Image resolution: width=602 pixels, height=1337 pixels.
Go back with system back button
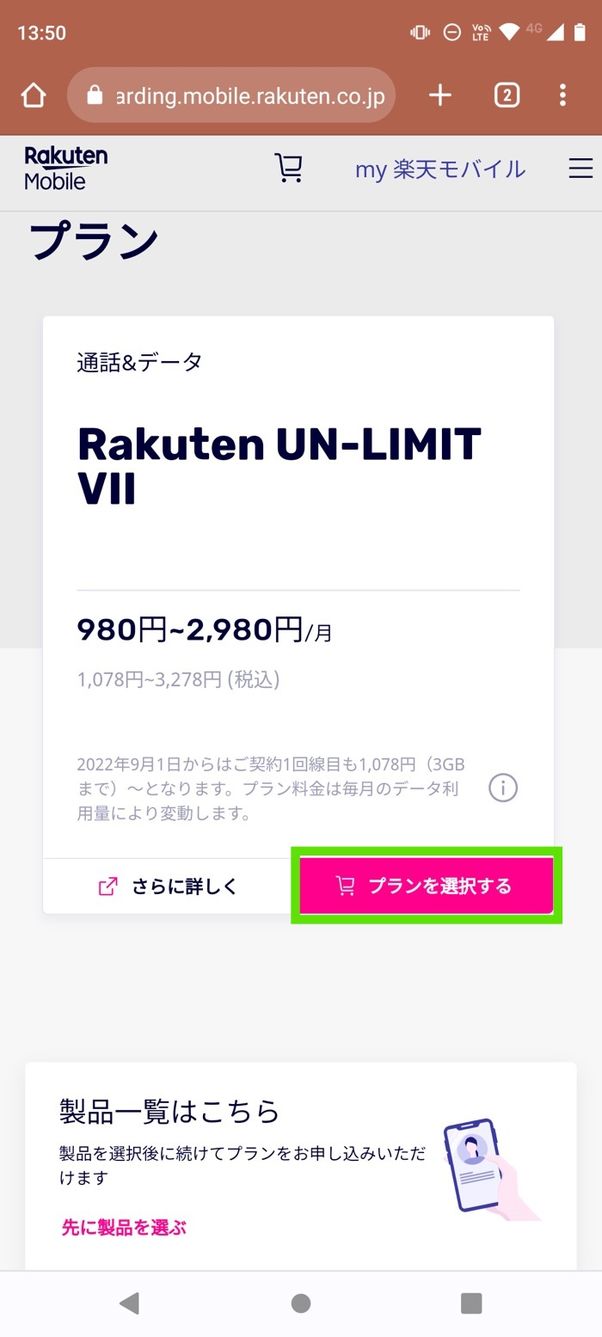tap(129, 1303)
